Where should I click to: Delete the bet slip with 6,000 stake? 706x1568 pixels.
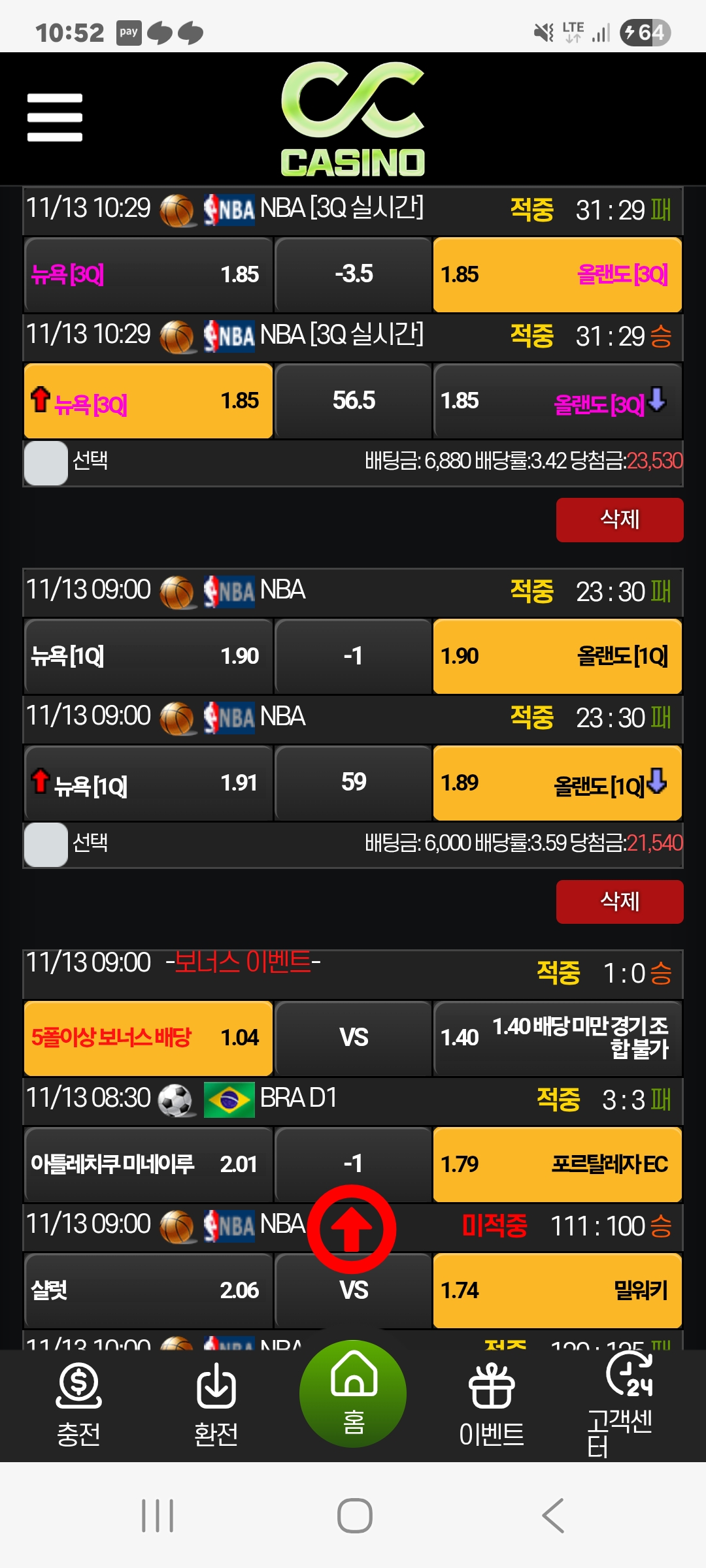pyautogui.click(x=619, y=902)
